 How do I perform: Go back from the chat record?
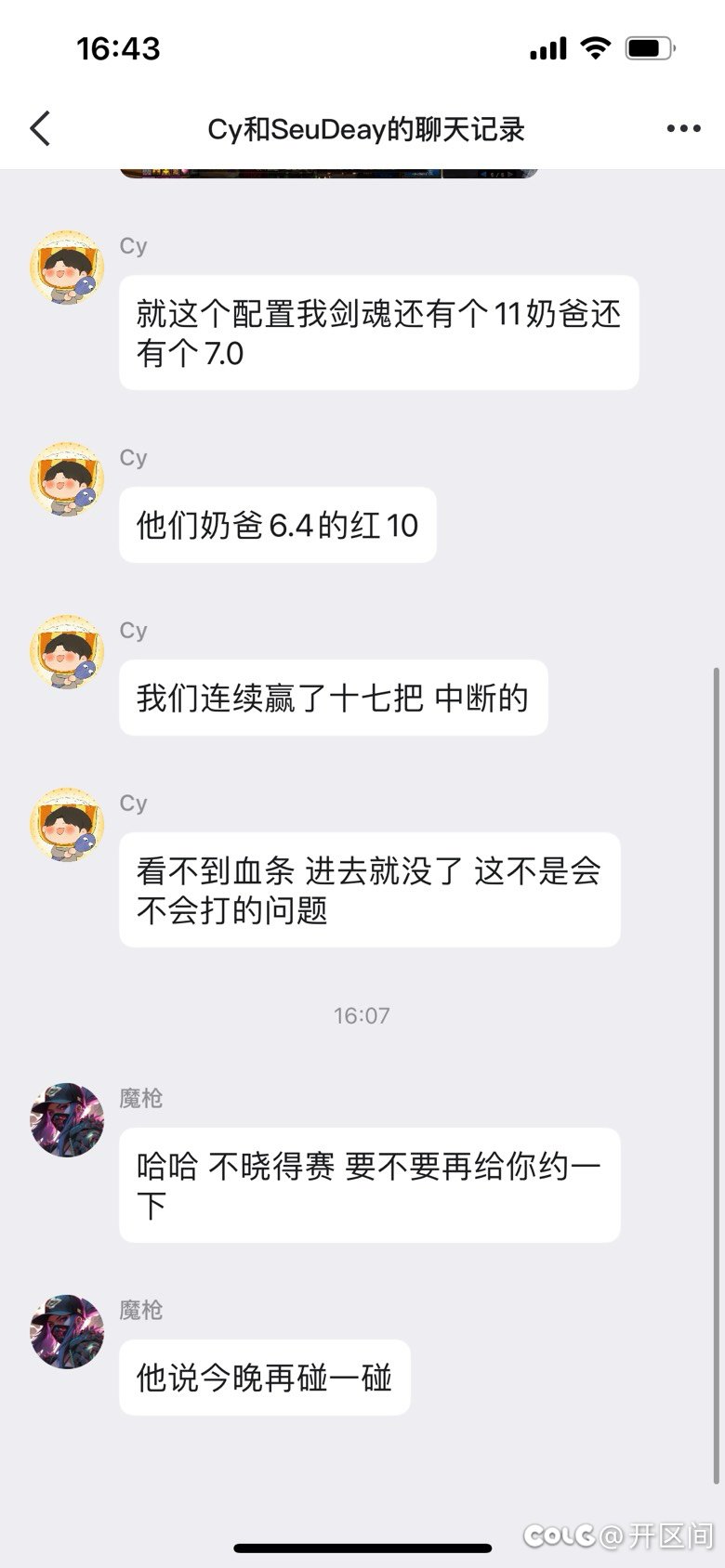pyautogui.click(x=40, y=129)
